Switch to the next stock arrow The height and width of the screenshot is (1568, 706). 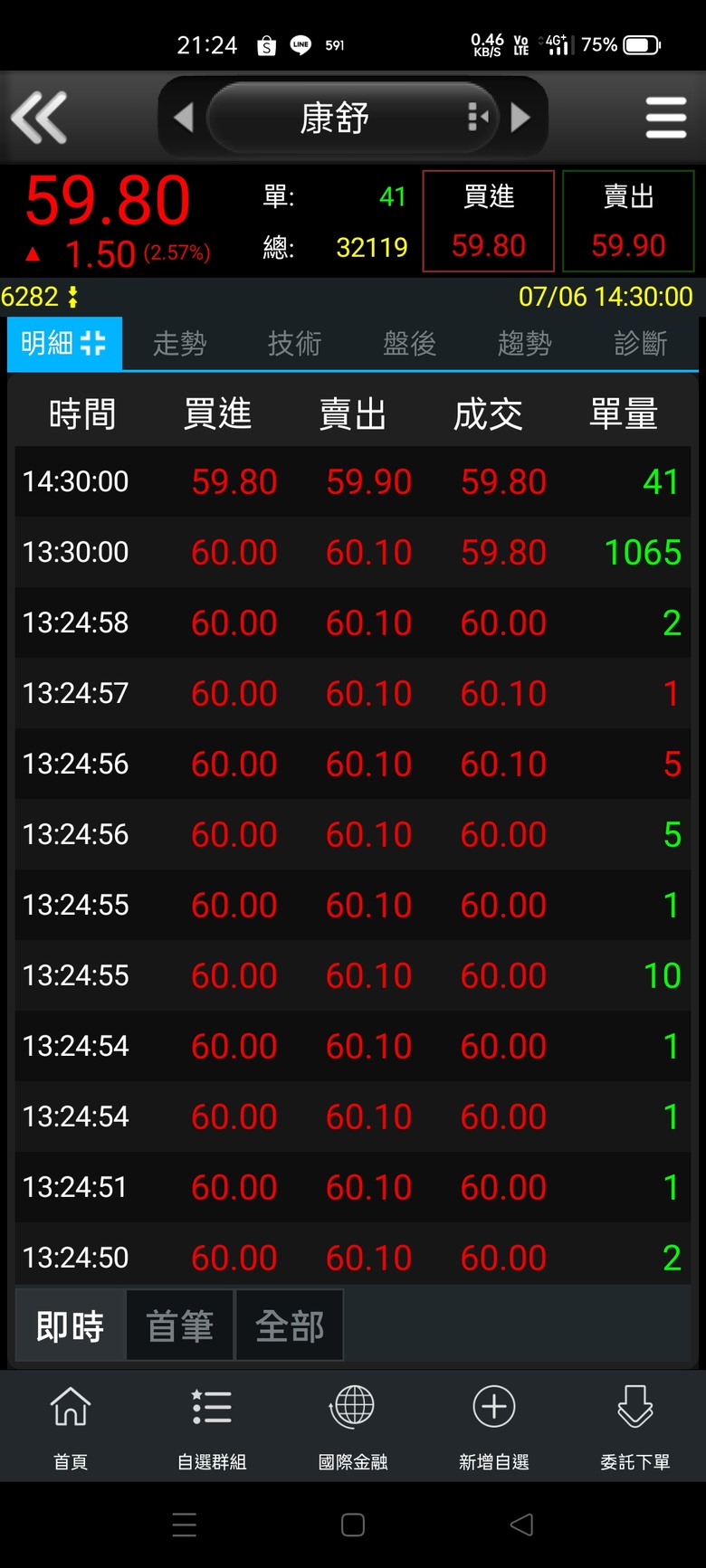(x=520, y=118)
